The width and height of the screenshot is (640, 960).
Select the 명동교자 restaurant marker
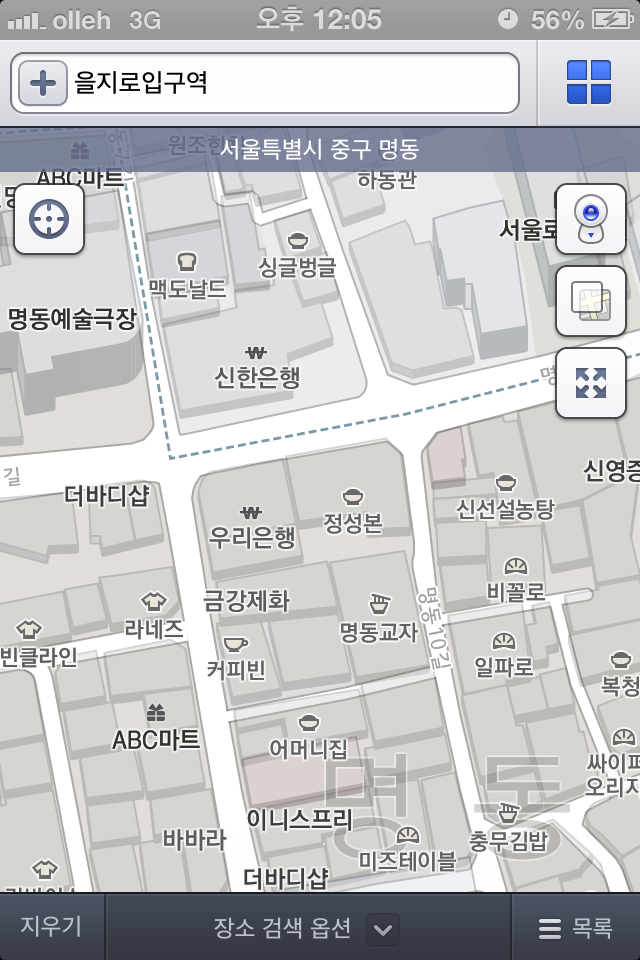pyautogui.click(x=379, y=604)
